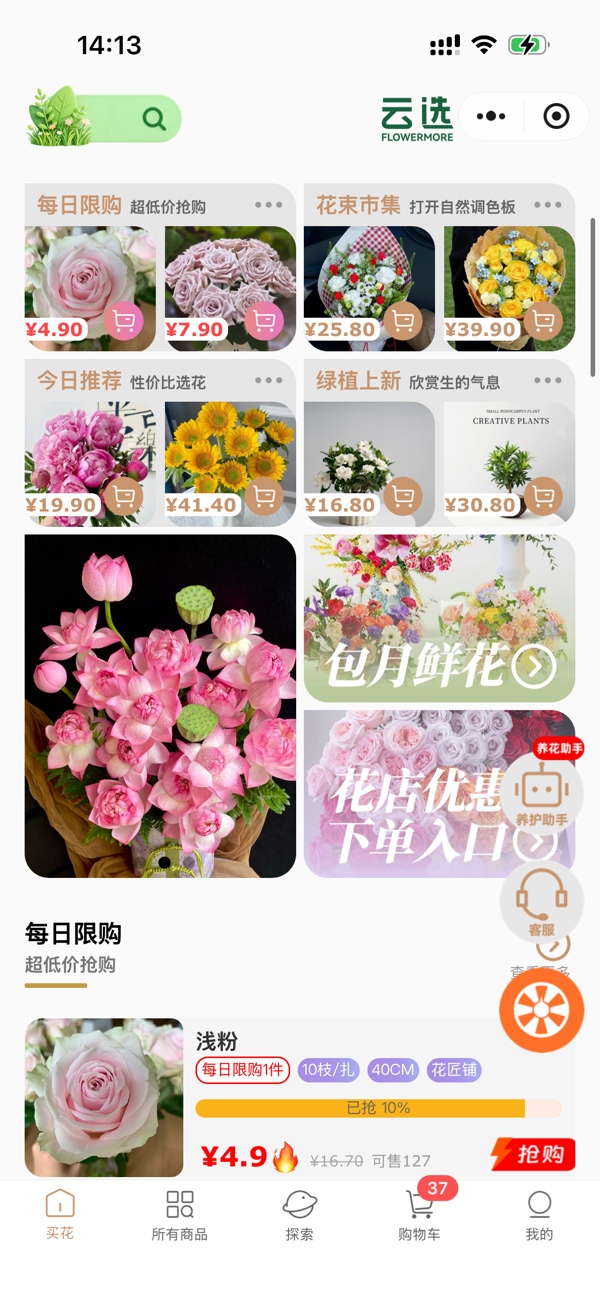Screen dimensions: 600x1301
Task: Switch to the 探索 tab
Action: [300, 1215]
